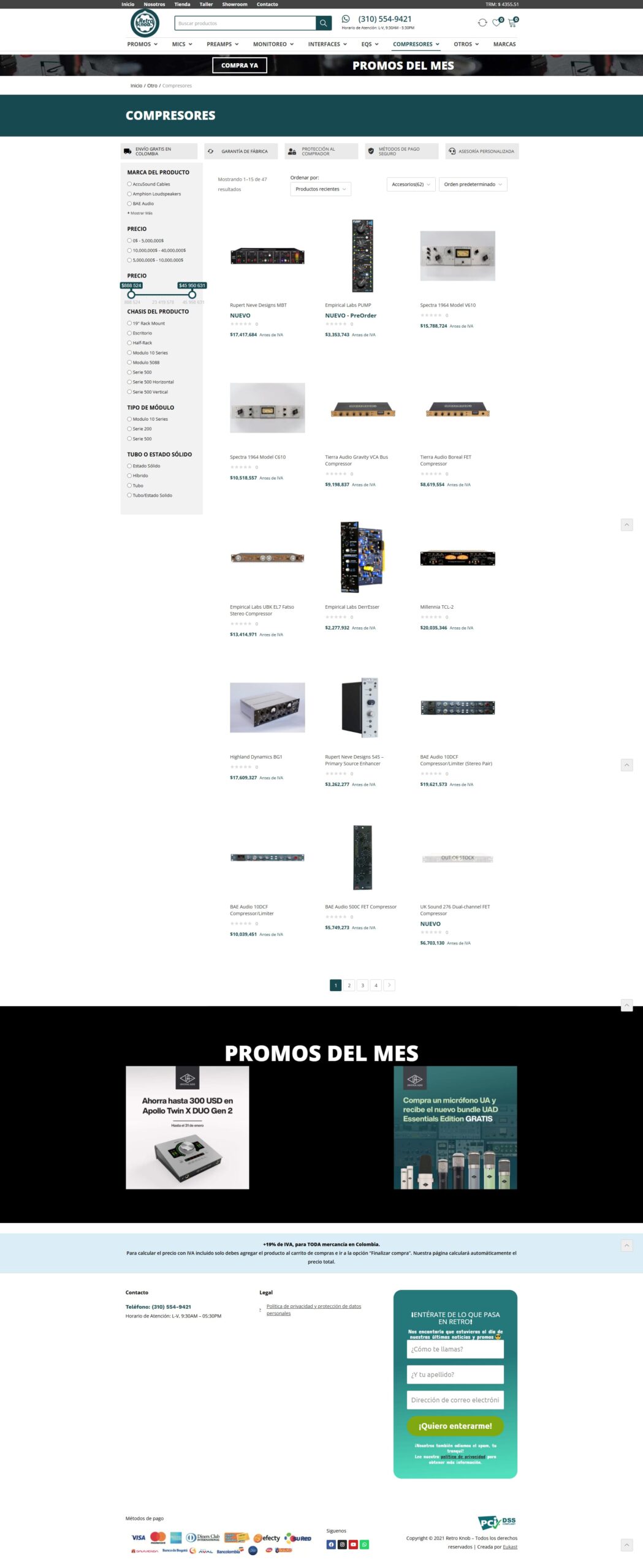Screen dimensions: 643x1568
Task: Open the shopping cart icon
Action: pos(512,23)
